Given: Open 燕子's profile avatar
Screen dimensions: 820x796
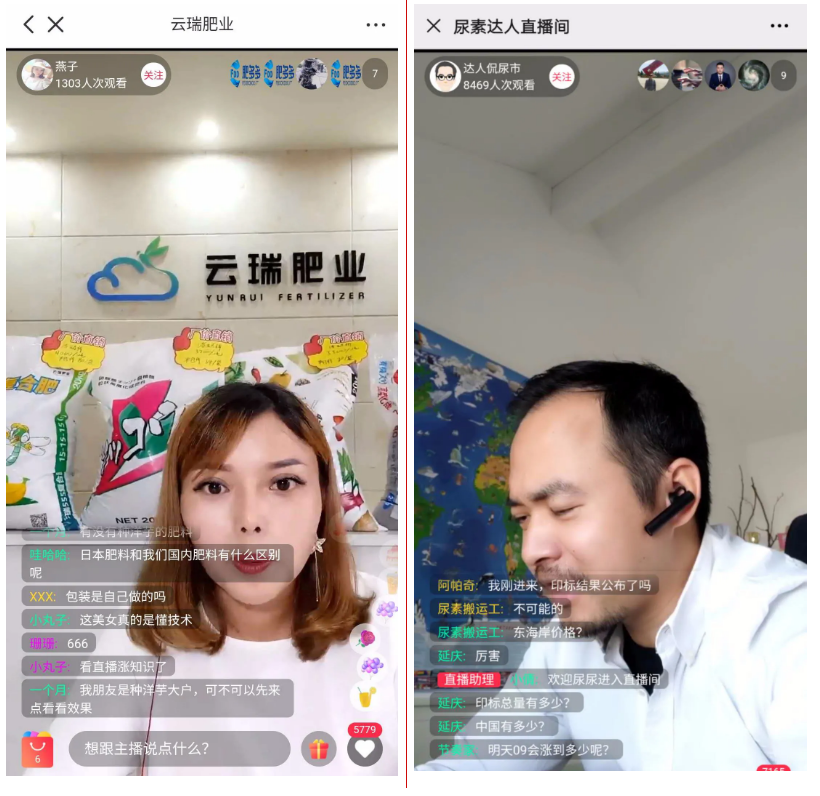Looking at the screenshot, I should pos(38,75).
